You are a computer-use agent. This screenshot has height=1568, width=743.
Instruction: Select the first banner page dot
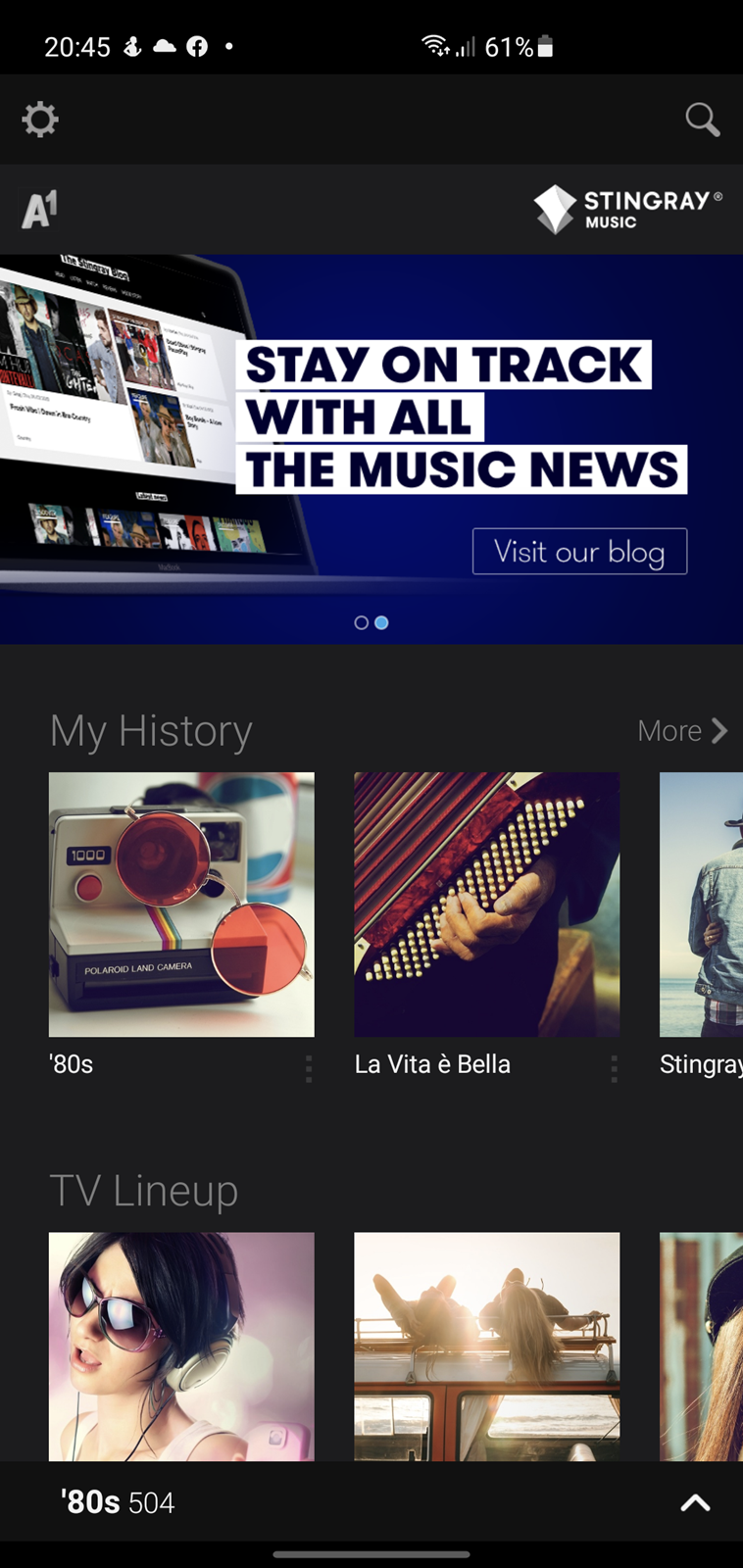coord(362,622)
